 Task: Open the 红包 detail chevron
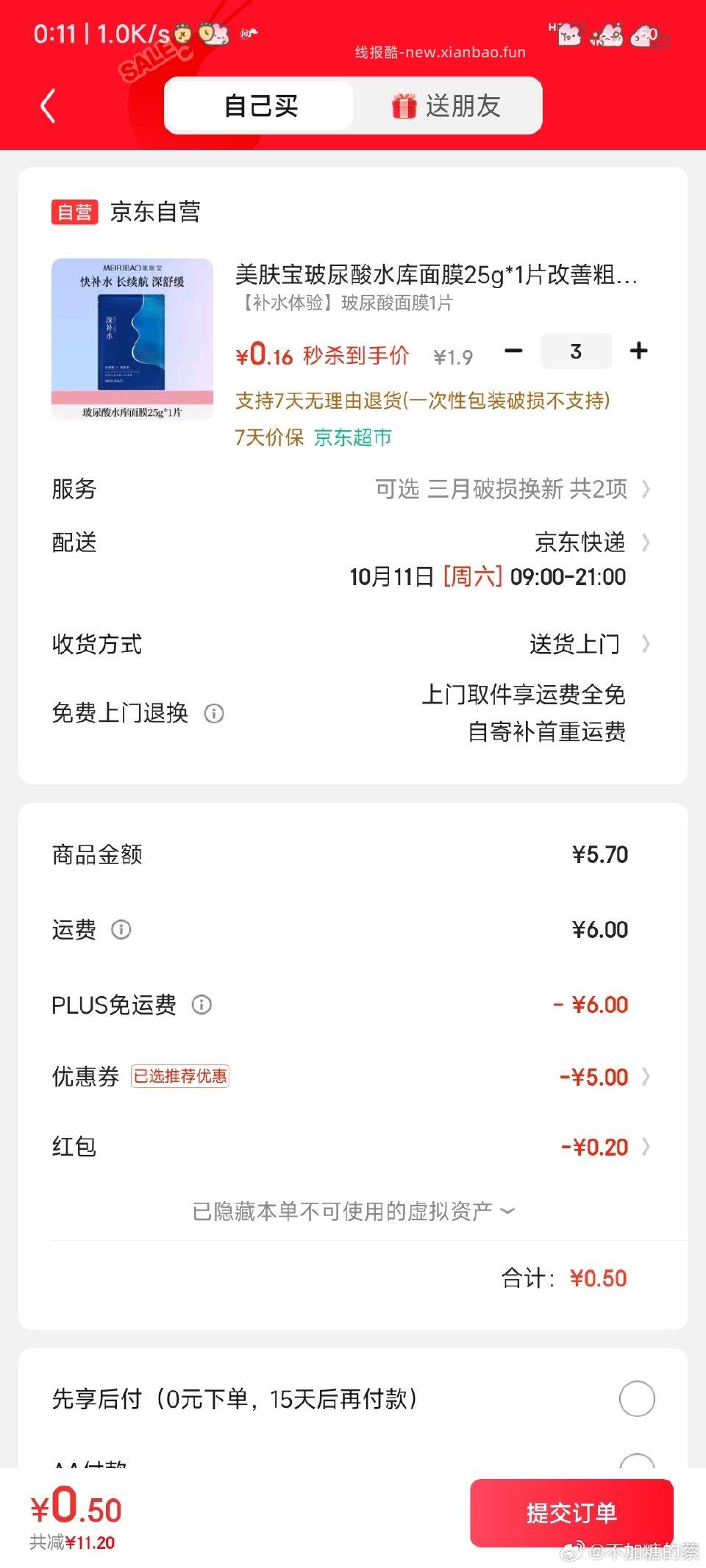click(x=646, y=1145)
